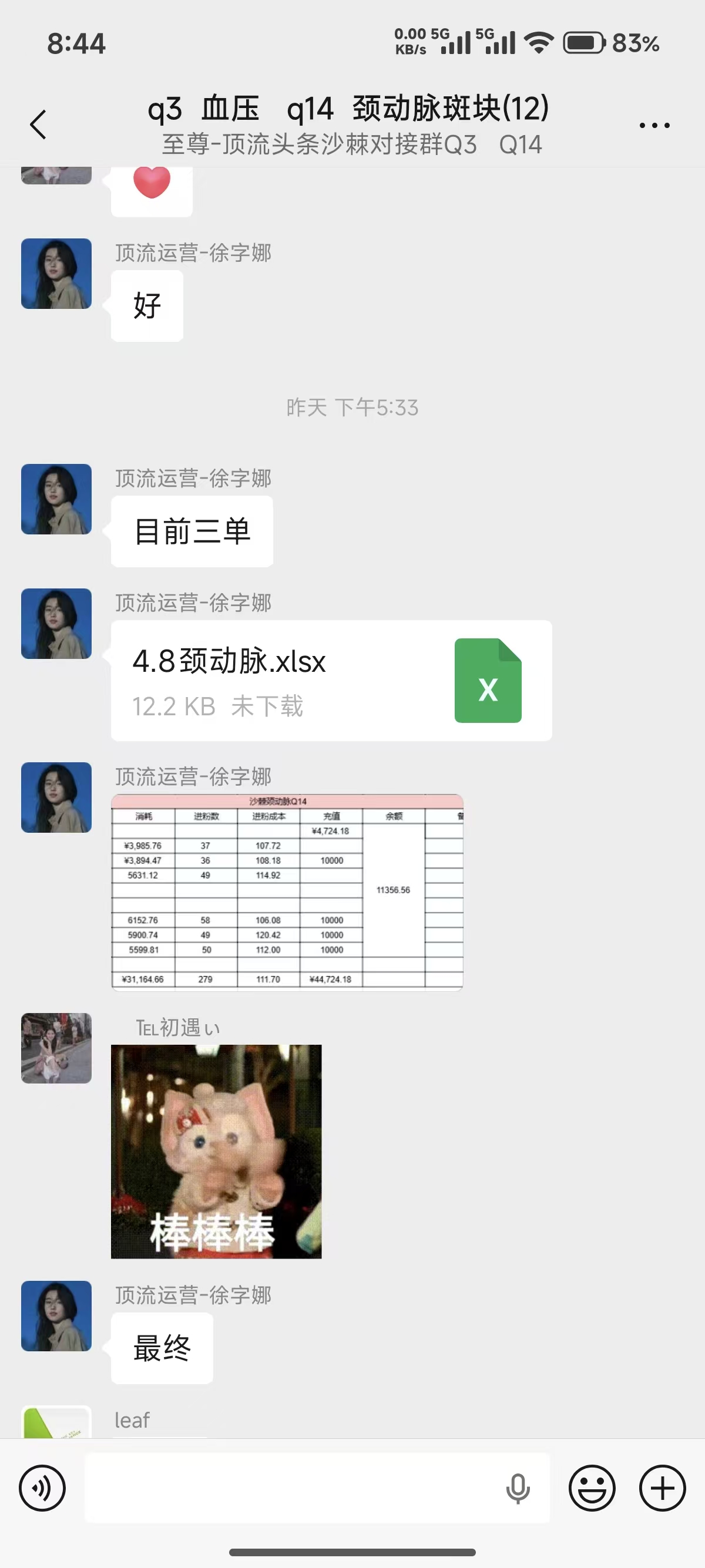Open the emoji sticker panel
The width and height of the screenshot is (705, 1568).
click(x=592, y=1488)
